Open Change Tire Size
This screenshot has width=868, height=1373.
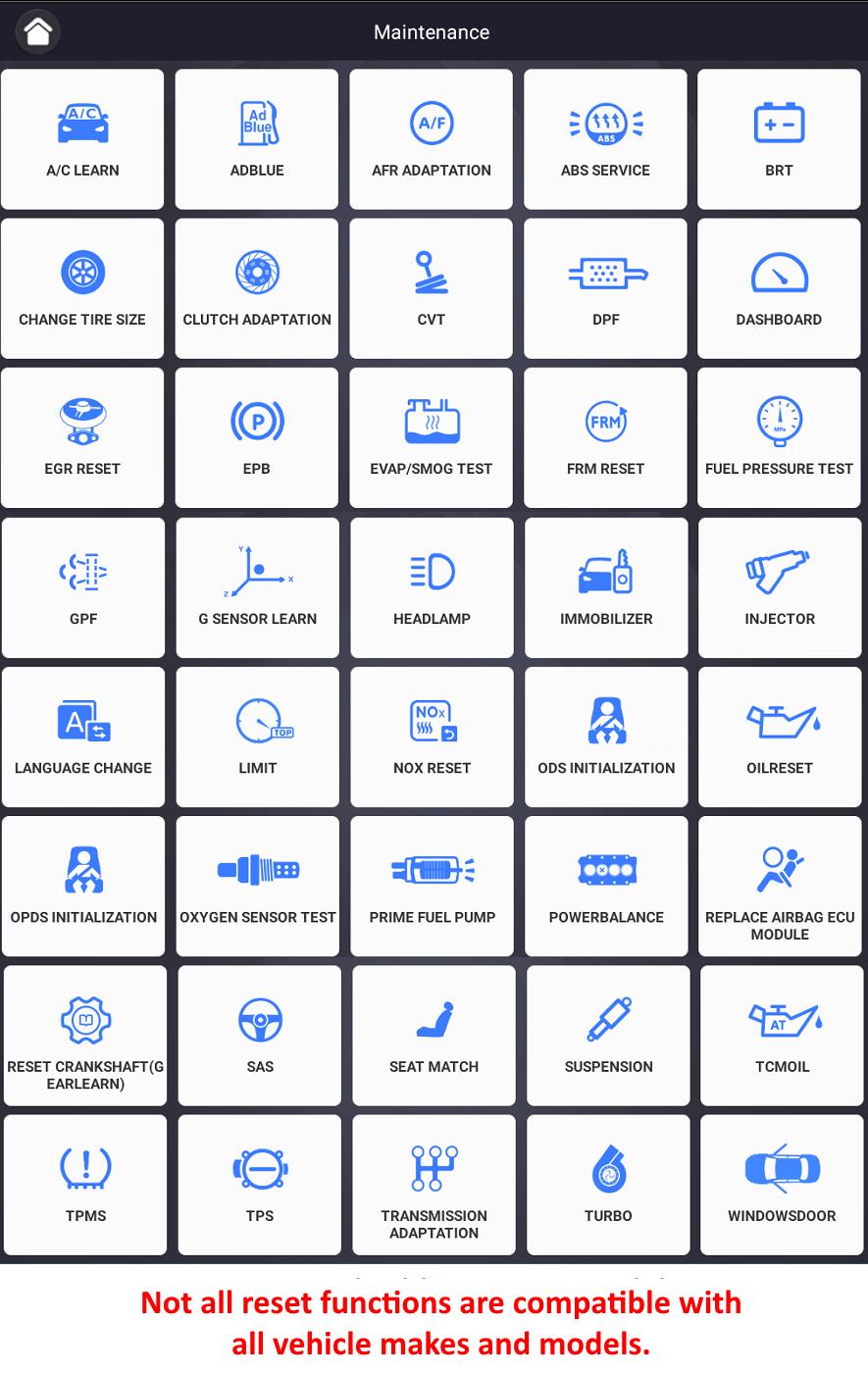(x=82, y=288)
